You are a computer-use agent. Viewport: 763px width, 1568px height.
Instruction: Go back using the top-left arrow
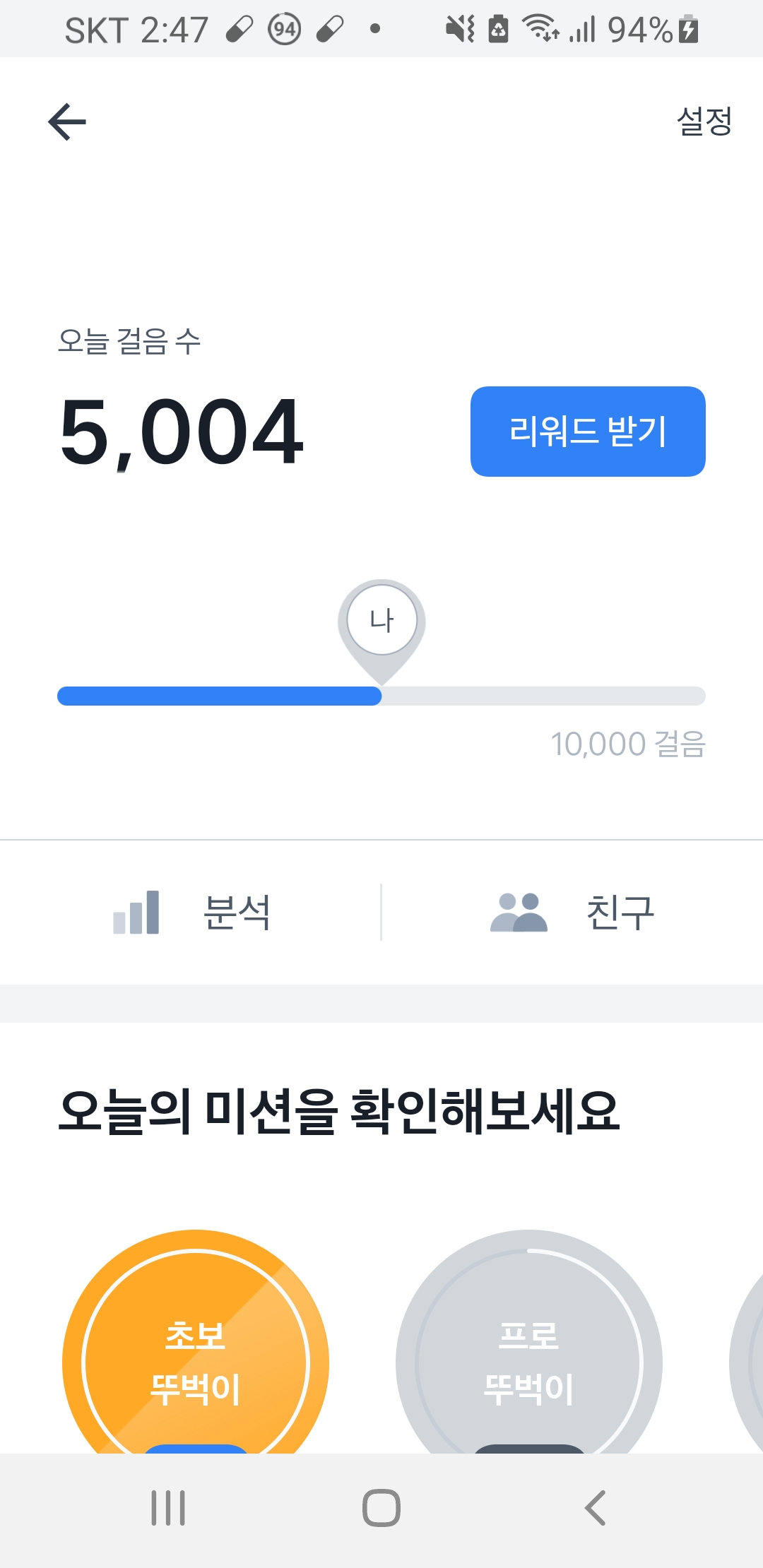tap(67, 121)
